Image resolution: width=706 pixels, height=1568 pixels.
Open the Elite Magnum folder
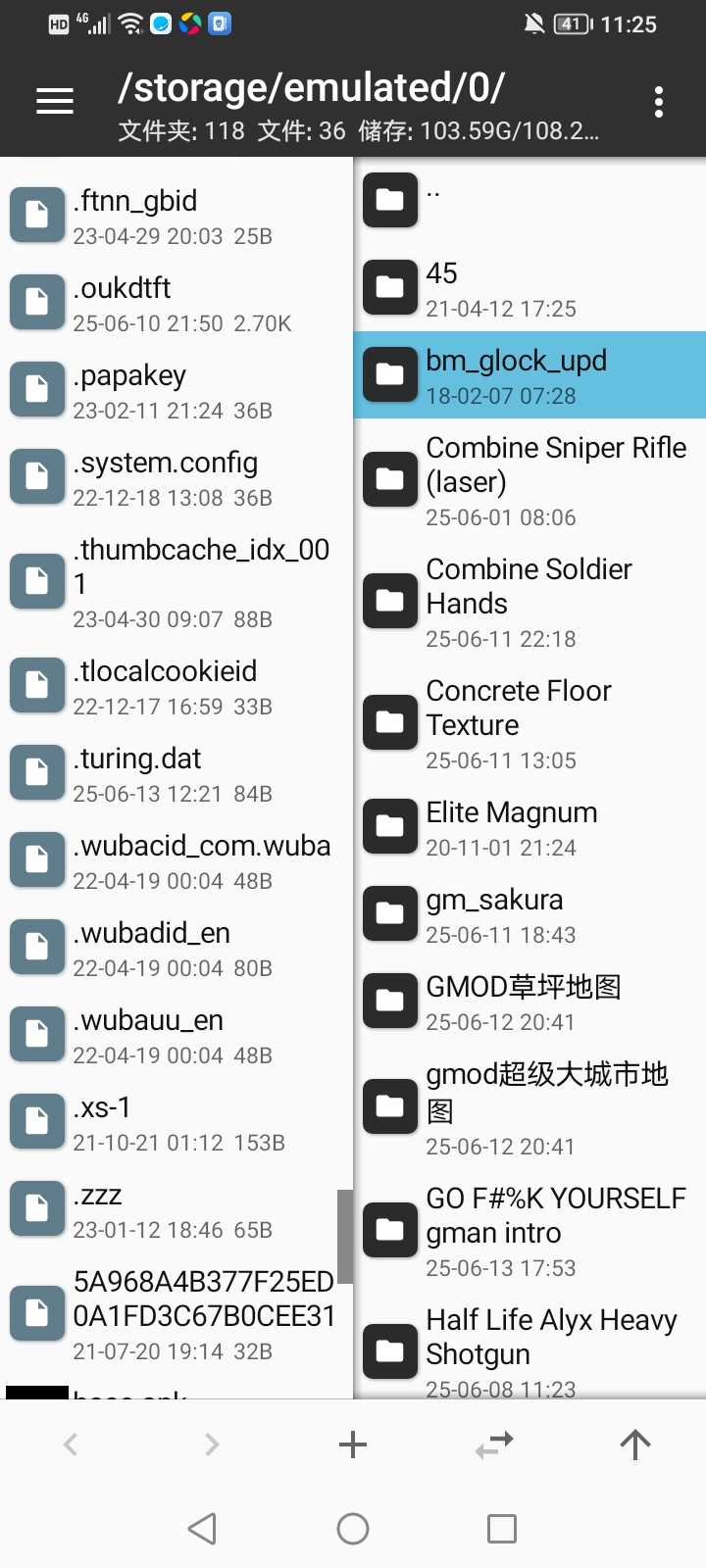(529, 827)
